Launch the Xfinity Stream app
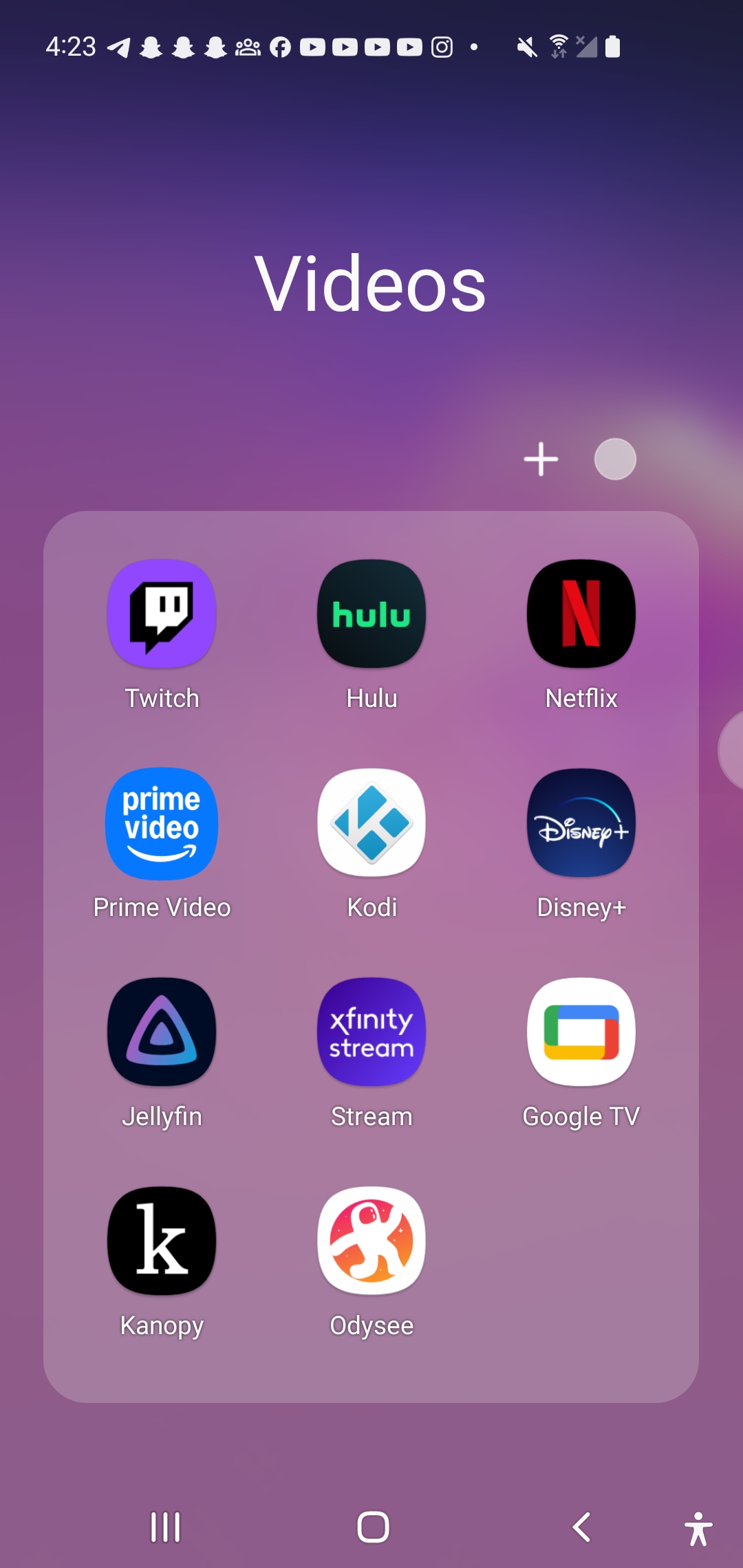 371,1032
